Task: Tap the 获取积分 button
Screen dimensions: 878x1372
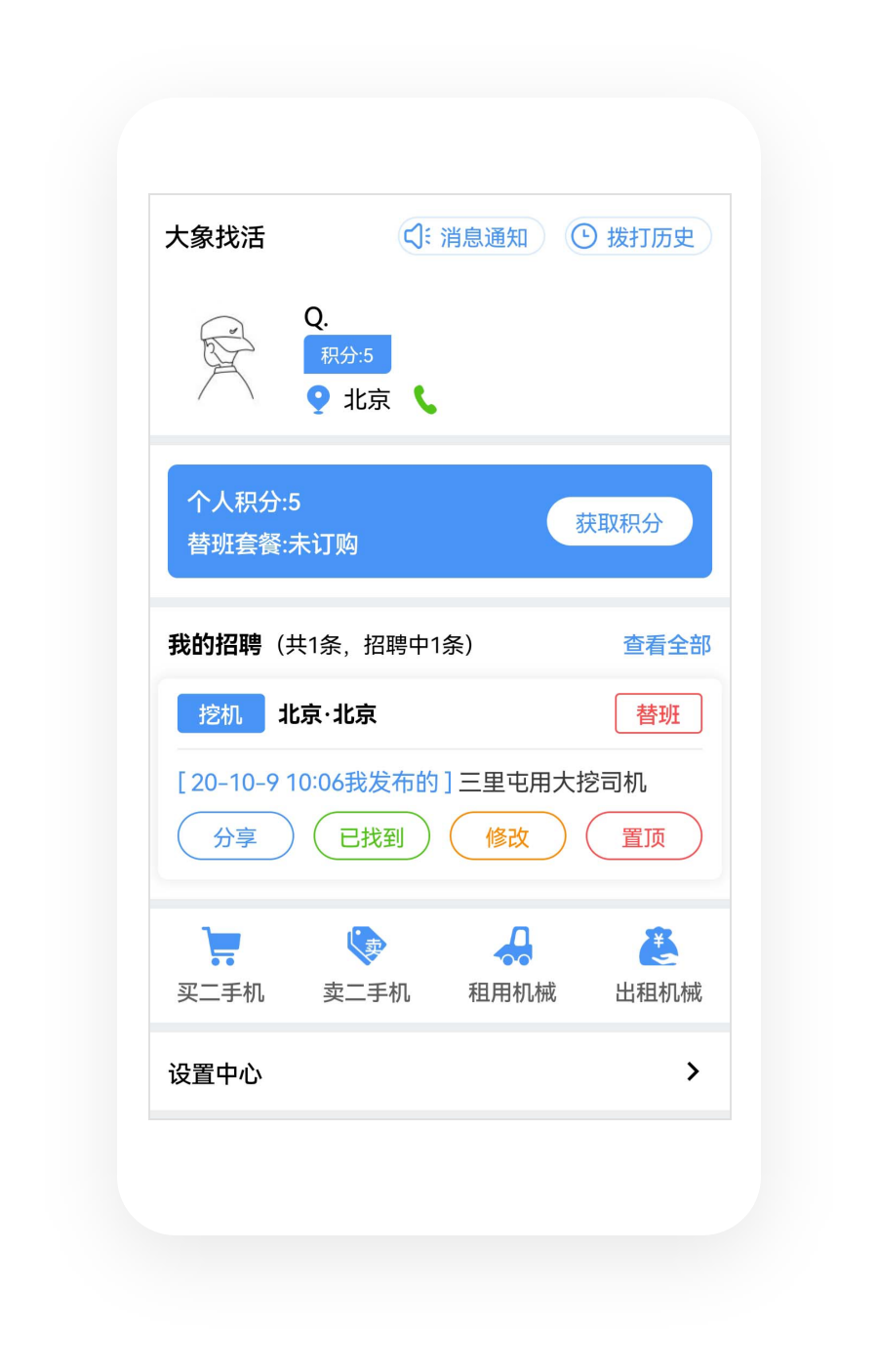Action: click(x=619, y=522)
